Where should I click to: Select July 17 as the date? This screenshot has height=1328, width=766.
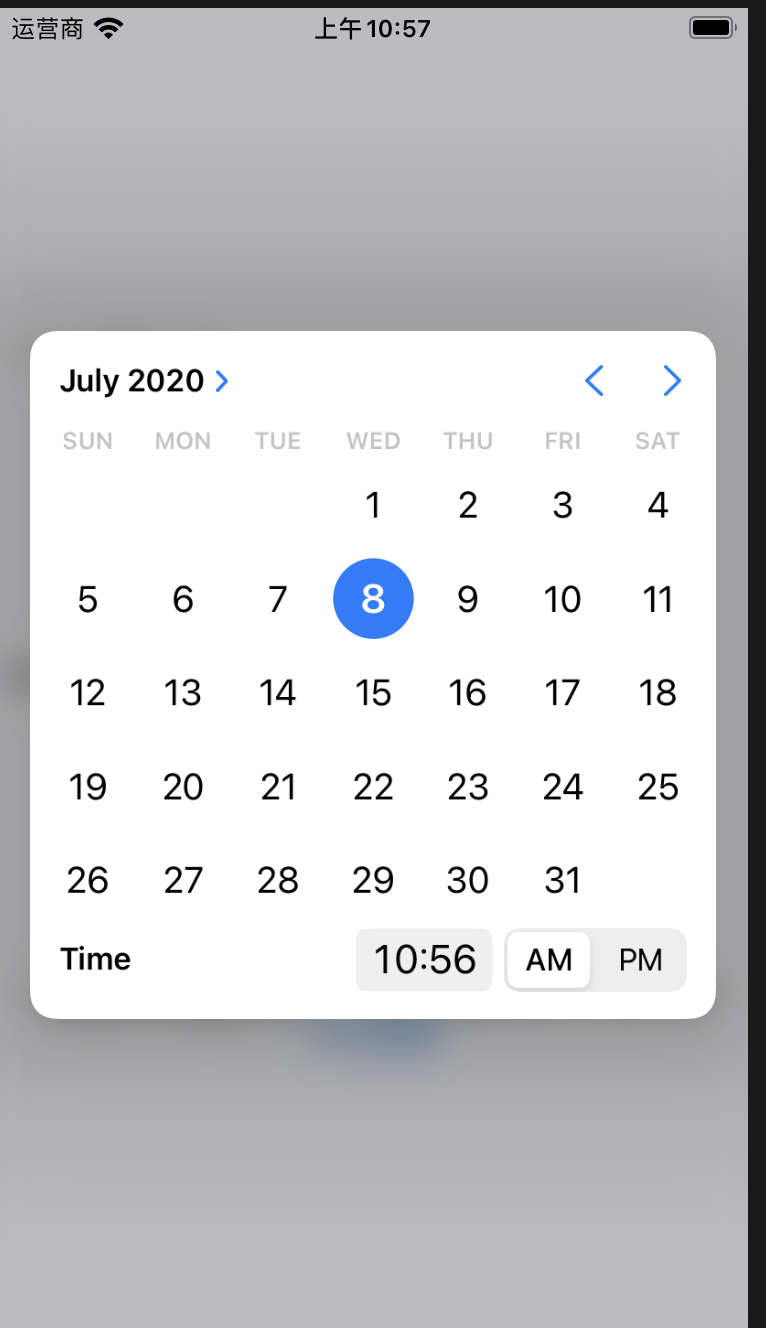(x=563, y=693)
